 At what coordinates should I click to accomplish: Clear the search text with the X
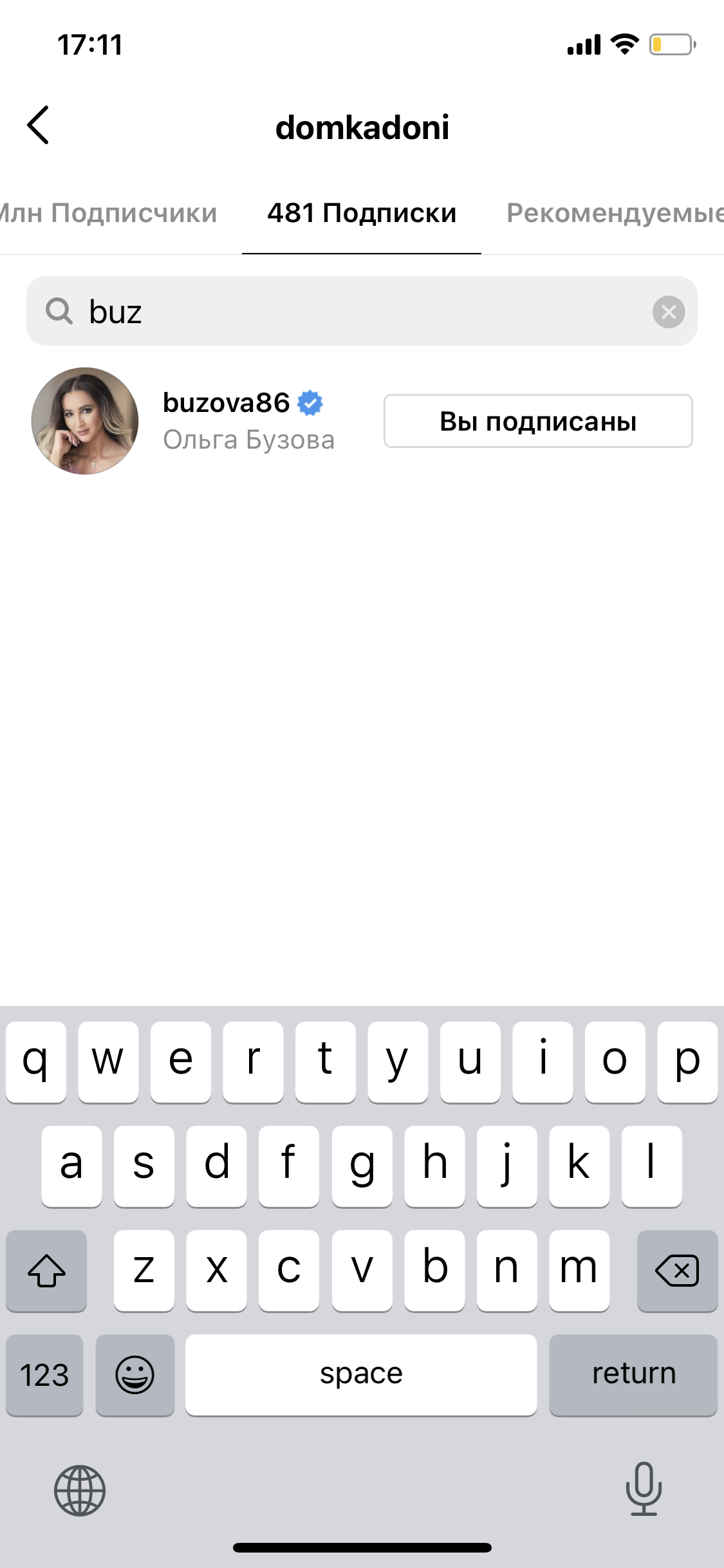tap(668, 312)
